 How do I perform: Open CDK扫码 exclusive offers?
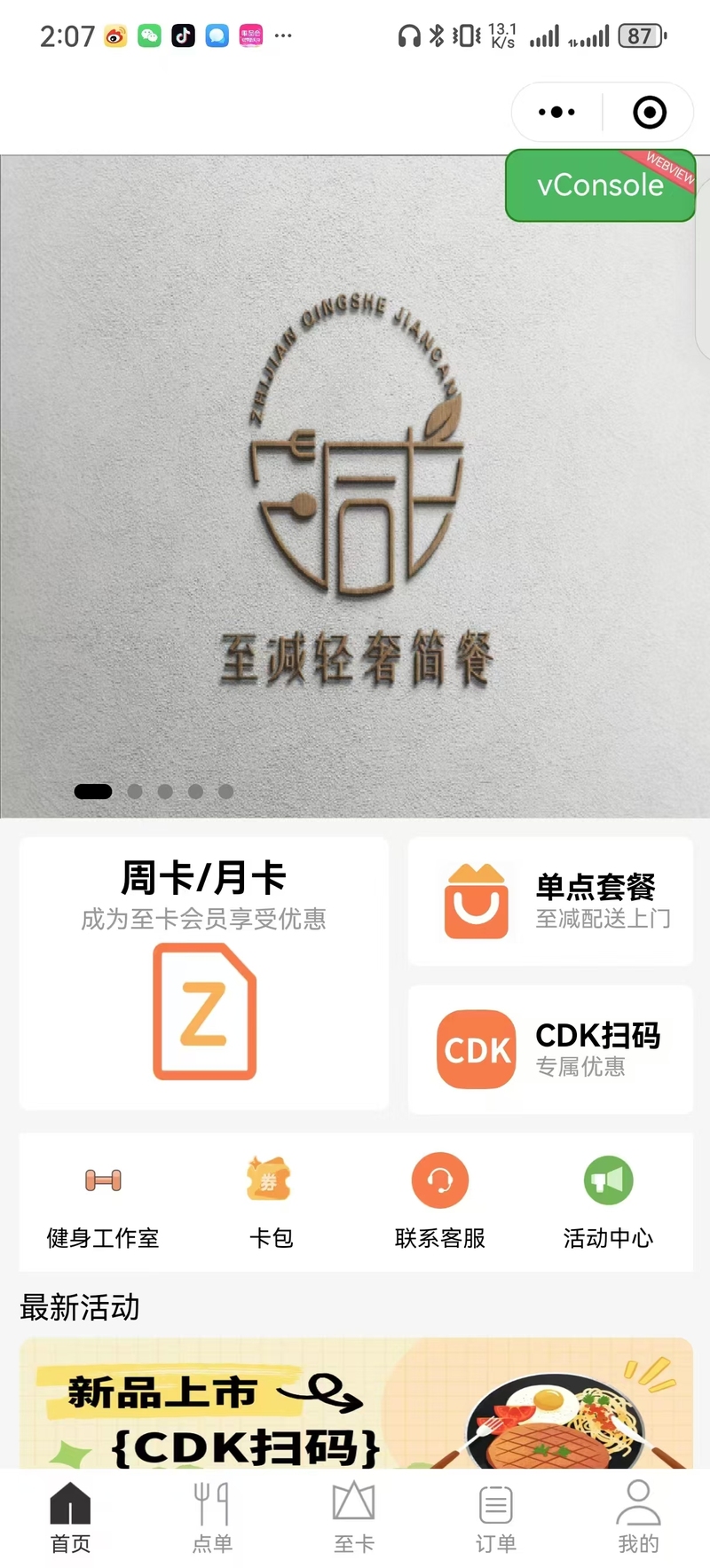tap(550, 1049)
